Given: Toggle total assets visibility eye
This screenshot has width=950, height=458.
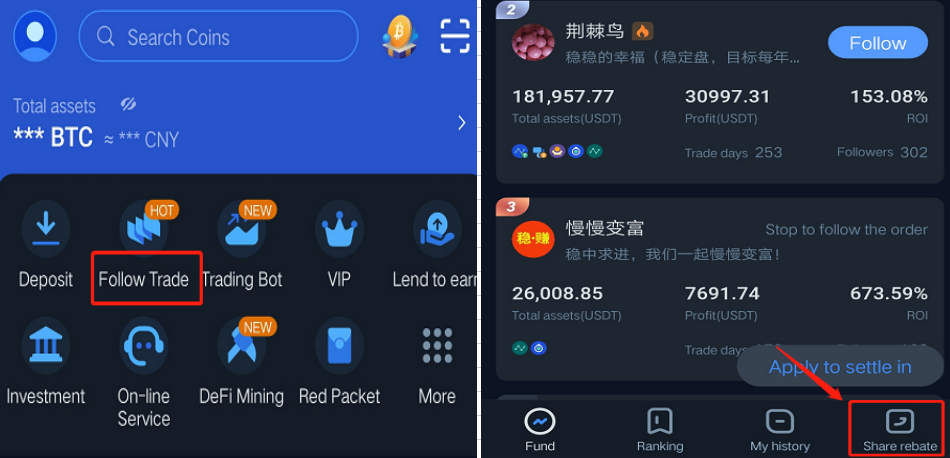Looking at the screenshot, I should [128, 105].
